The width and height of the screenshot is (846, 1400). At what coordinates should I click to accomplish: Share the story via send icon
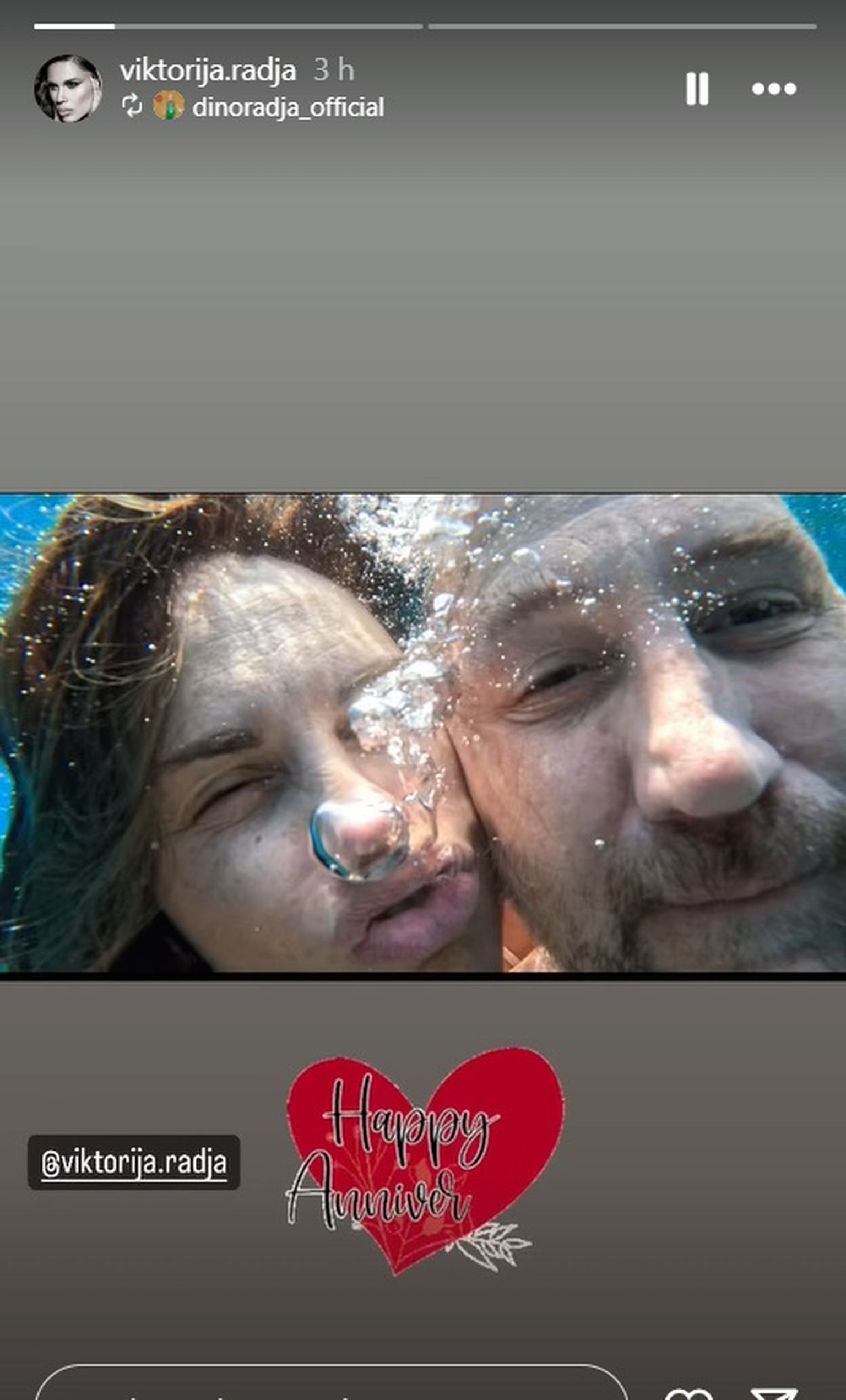[775, 1393]
